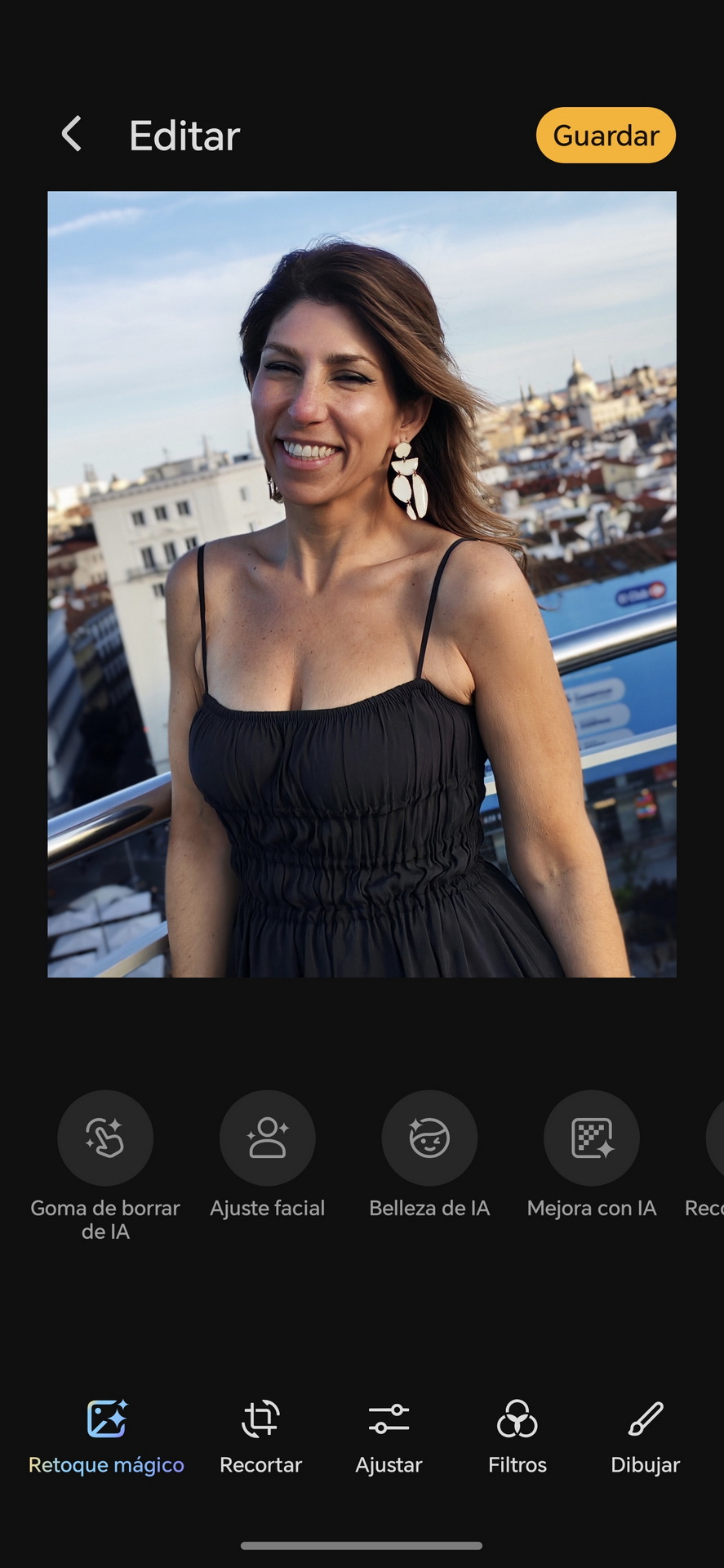Go back from the Editar screen
The image size is (724, 1568).
[x=72, y=134]
